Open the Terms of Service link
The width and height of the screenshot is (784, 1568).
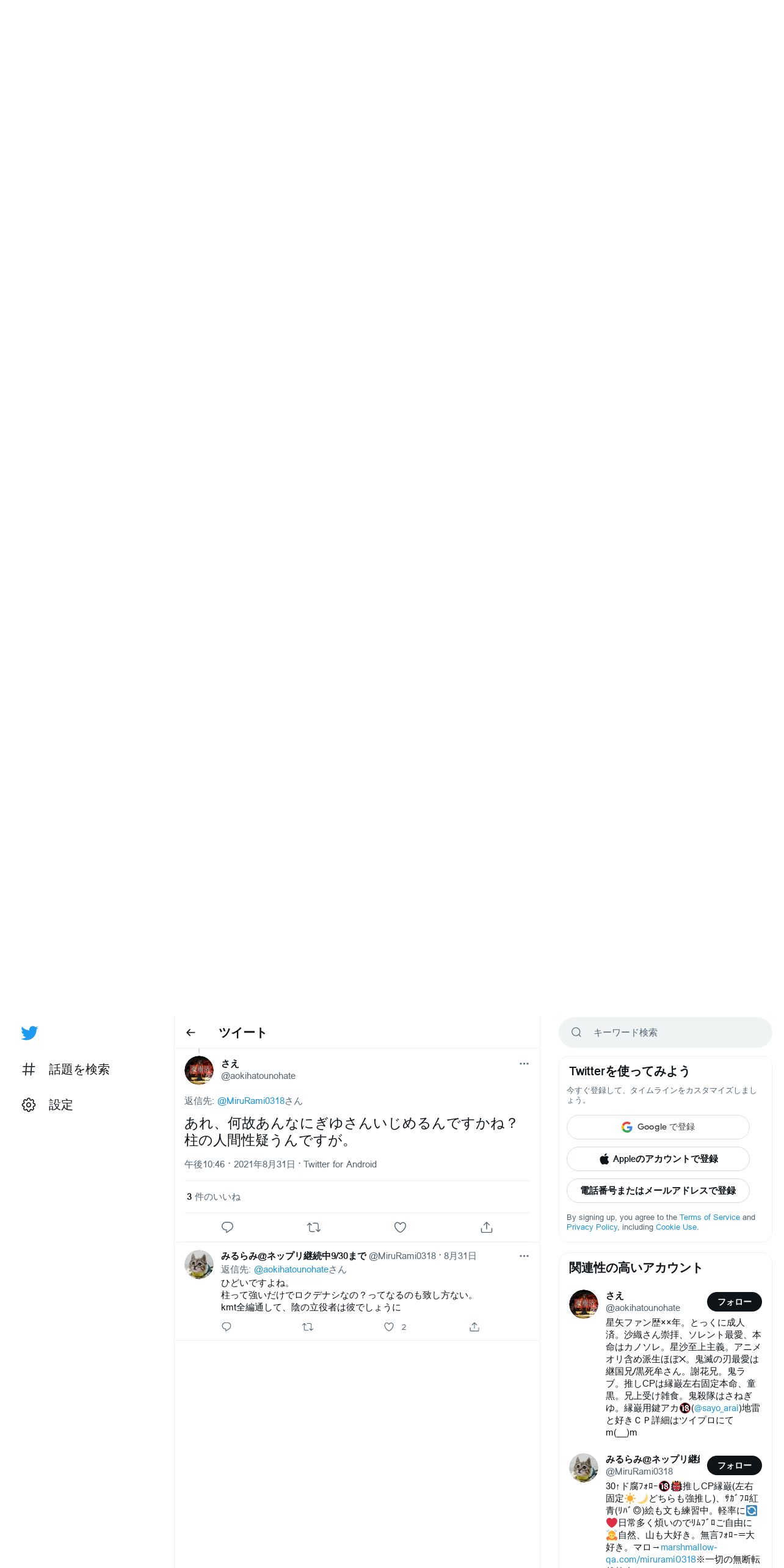click(x=710, y=1218)
